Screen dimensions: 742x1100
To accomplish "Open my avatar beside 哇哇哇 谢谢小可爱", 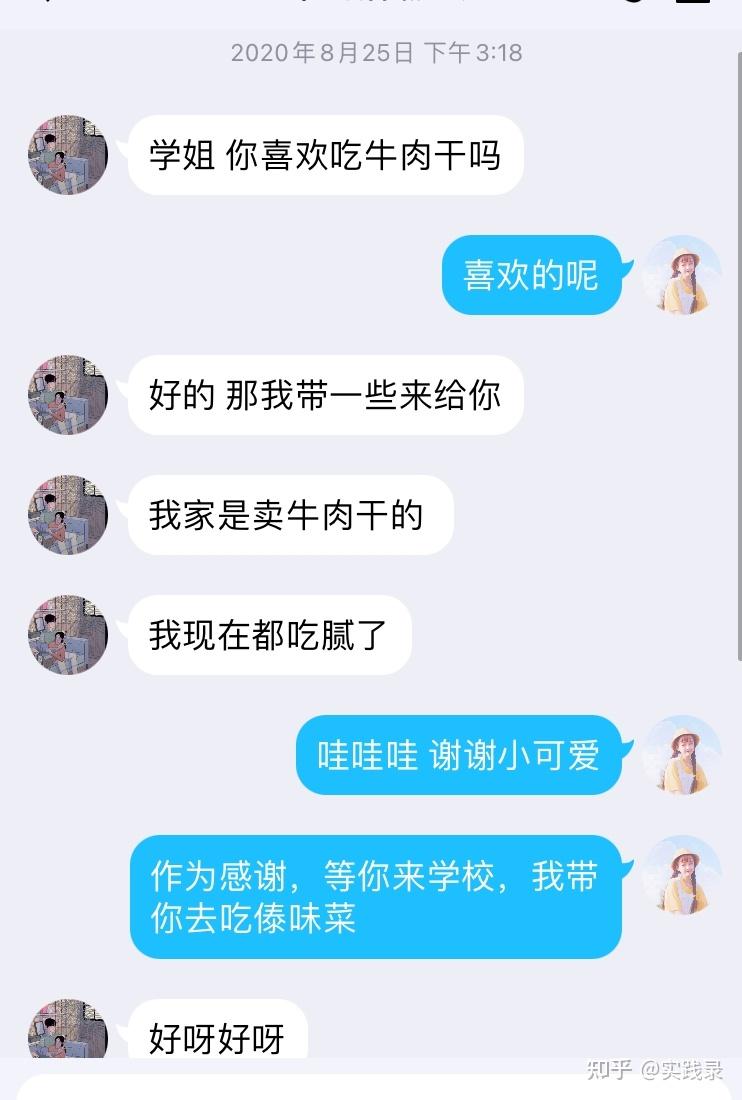I will tap(681, 755).
